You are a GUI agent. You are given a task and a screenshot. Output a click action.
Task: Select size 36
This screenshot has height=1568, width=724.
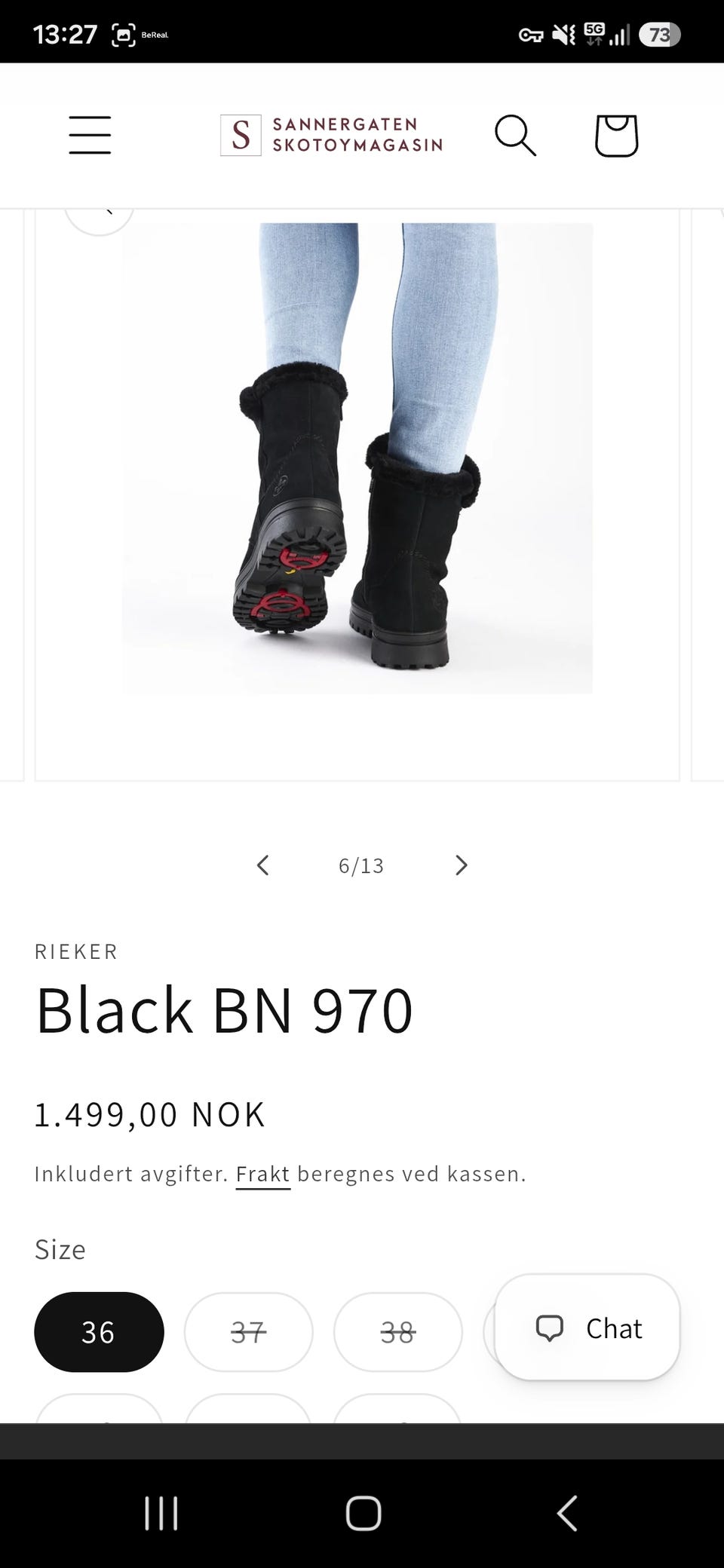(99, 1332)
